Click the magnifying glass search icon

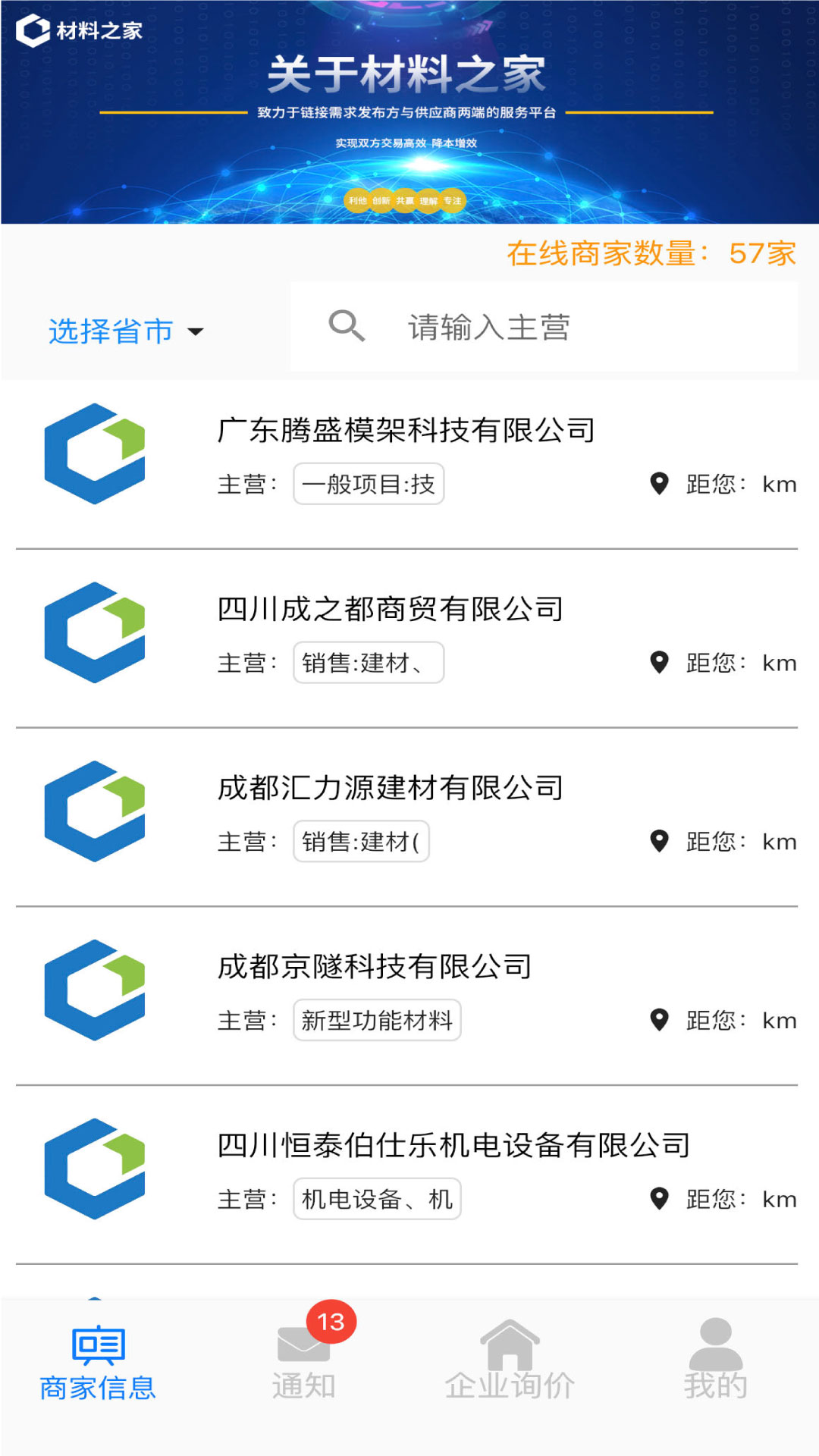click(347, 326)
